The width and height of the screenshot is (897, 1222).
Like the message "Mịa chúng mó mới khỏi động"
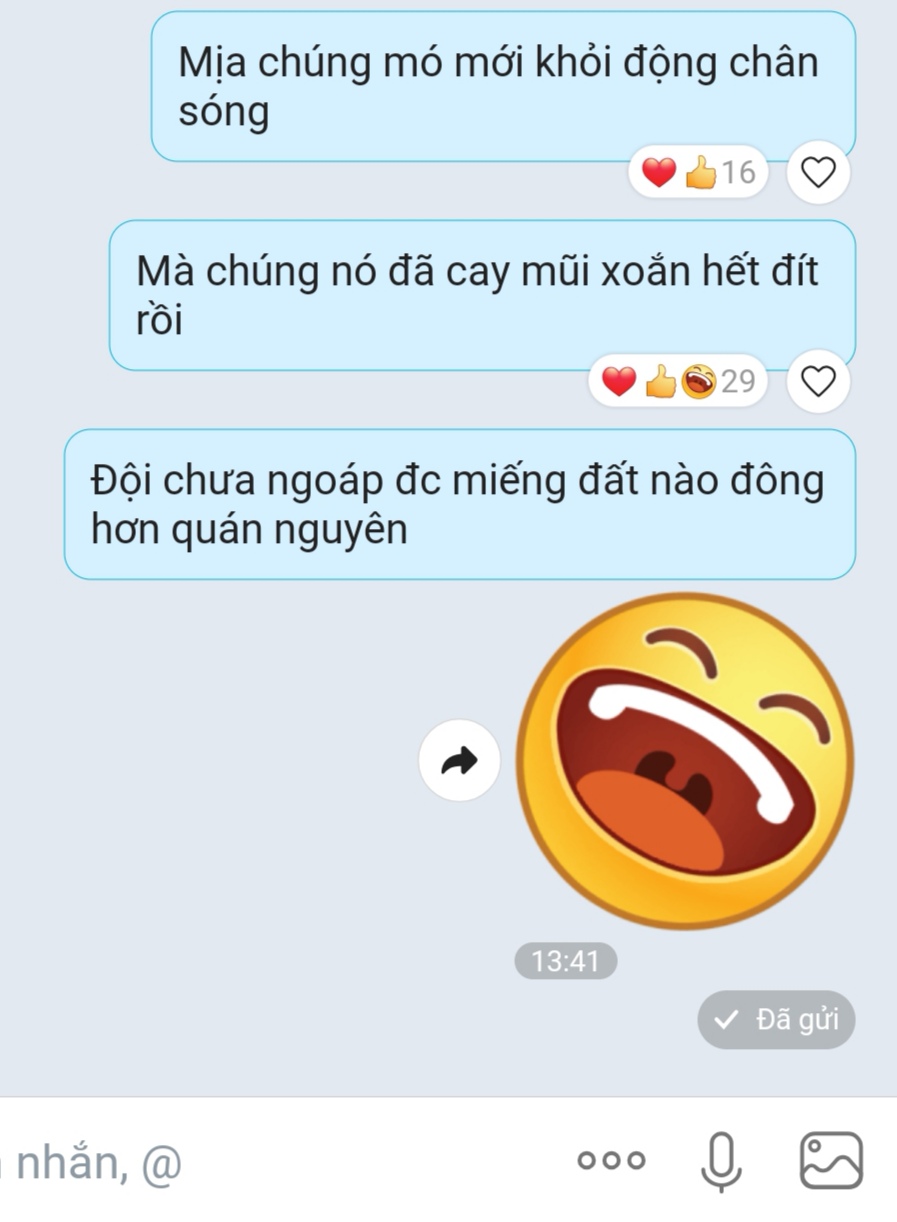click(818, 173)
